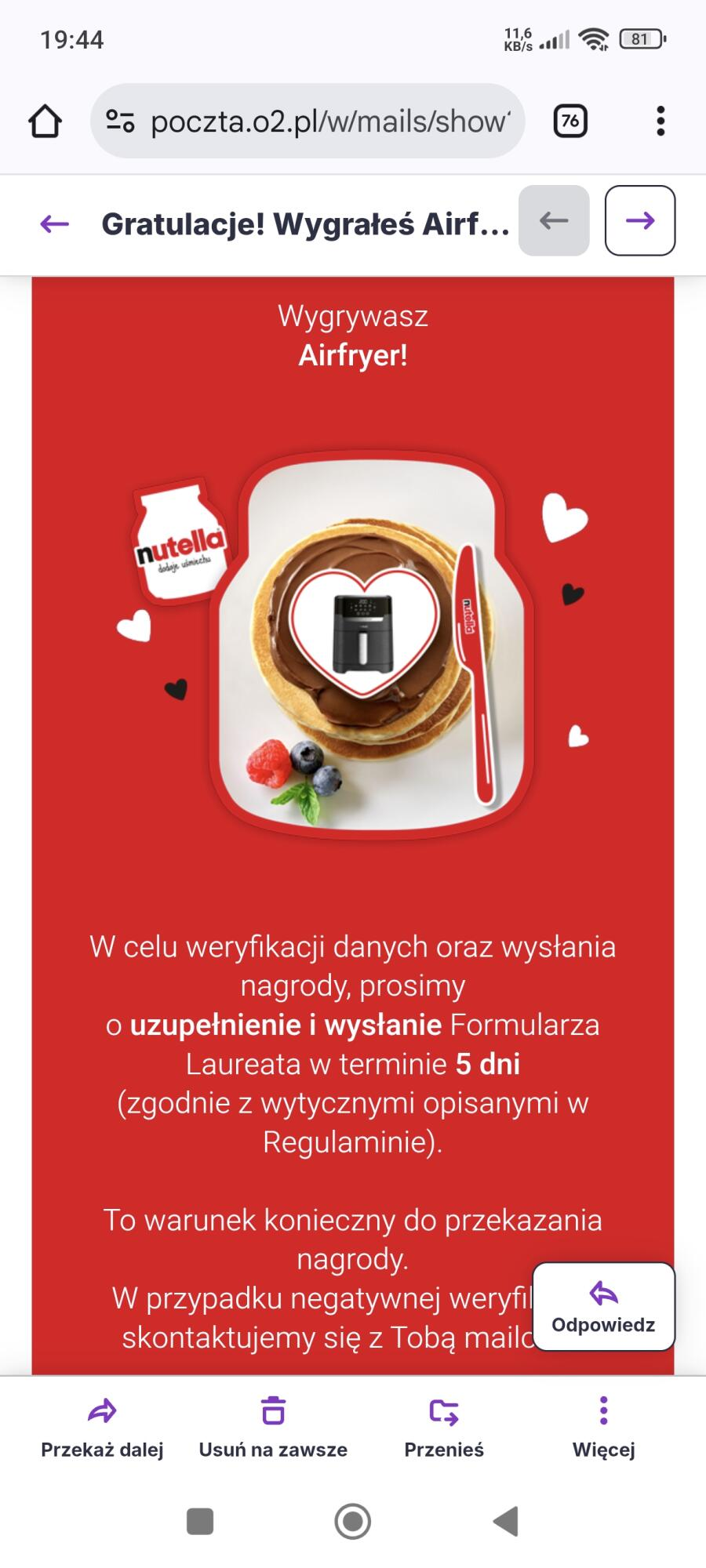Screen dimensions: 706x1568
Task: Tap the Odpowiedz reply button
Action: (602, 1307)
